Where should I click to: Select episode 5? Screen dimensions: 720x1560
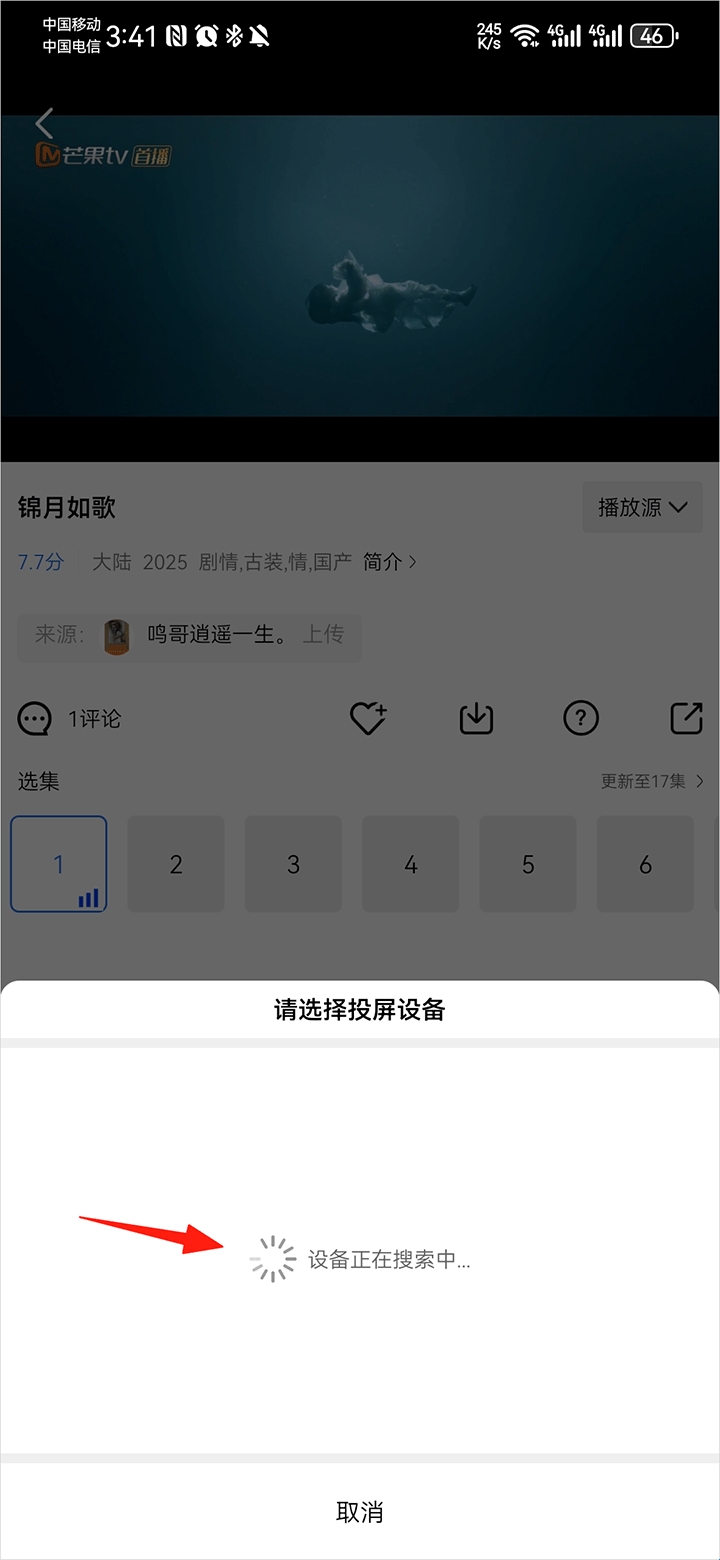tap(528, 864)
